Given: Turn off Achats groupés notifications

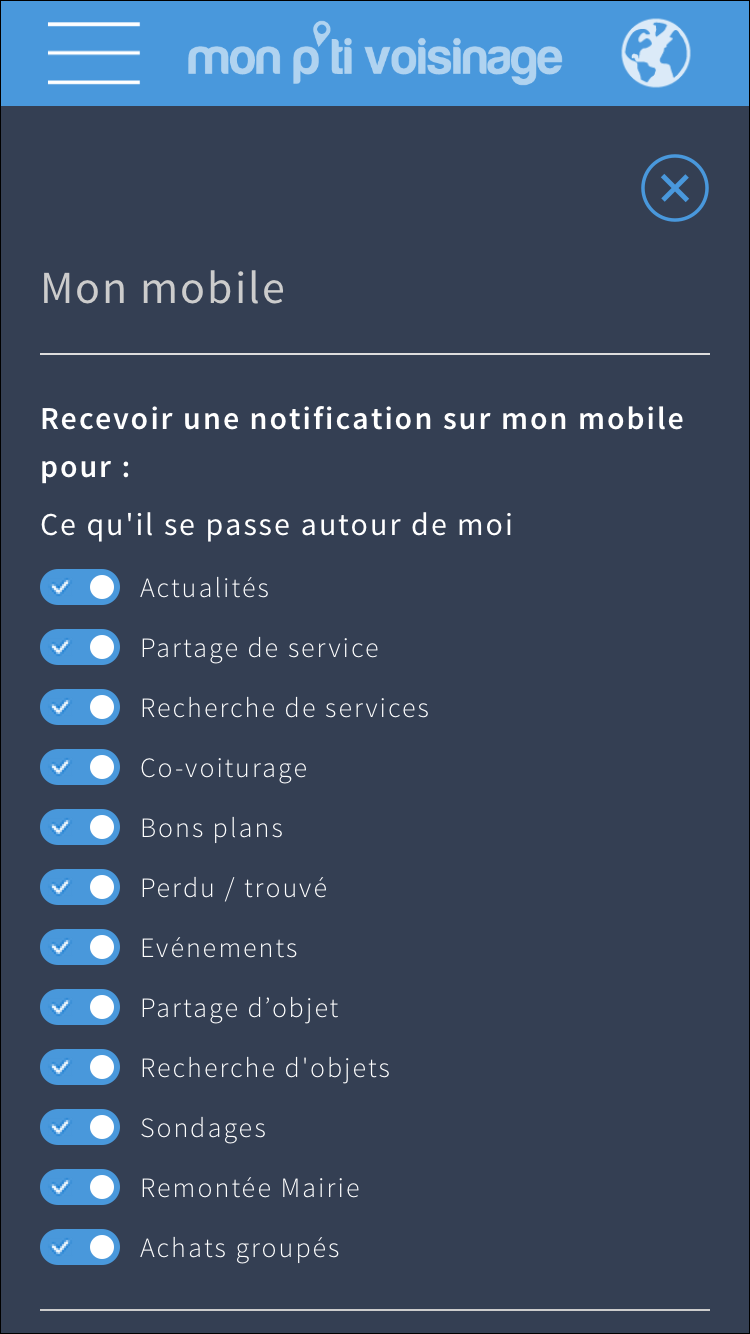Looking at the screenshot, I should (x=80, y=1248).
